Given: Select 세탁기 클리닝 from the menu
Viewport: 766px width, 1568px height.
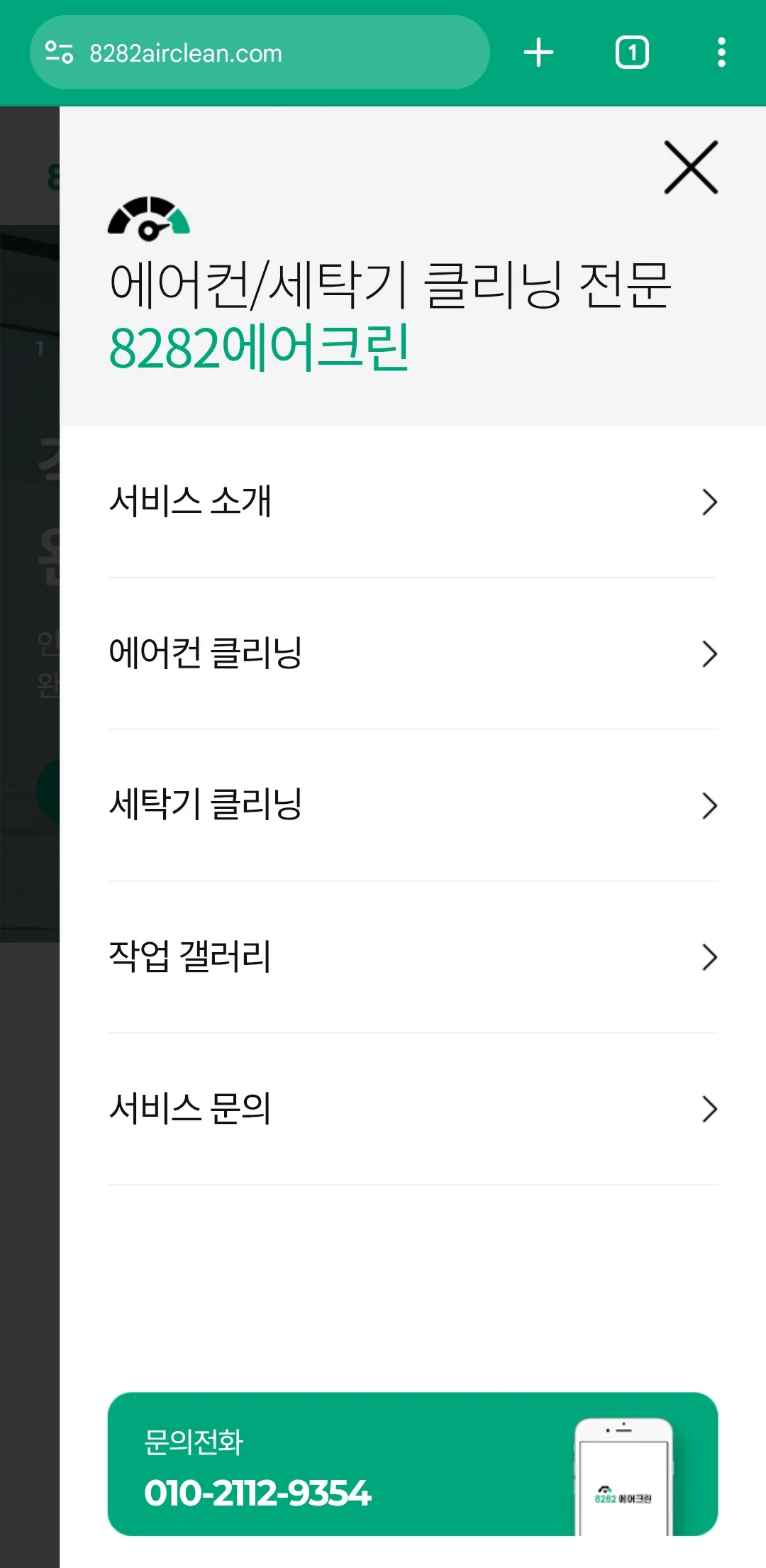Looking at the screenshot, I should coord(412,805).
